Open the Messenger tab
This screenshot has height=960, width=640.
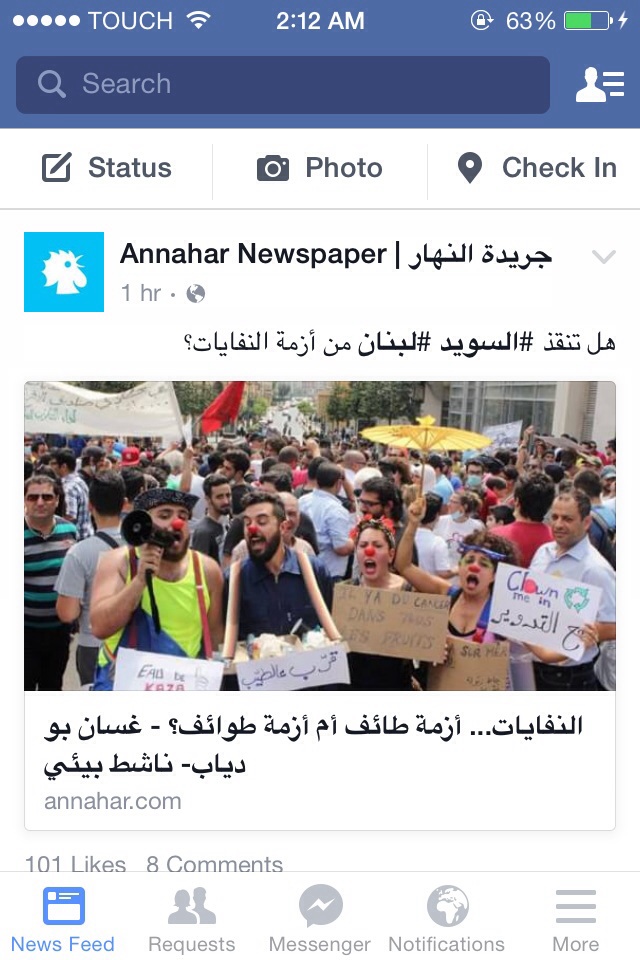(x=320, y=920)
